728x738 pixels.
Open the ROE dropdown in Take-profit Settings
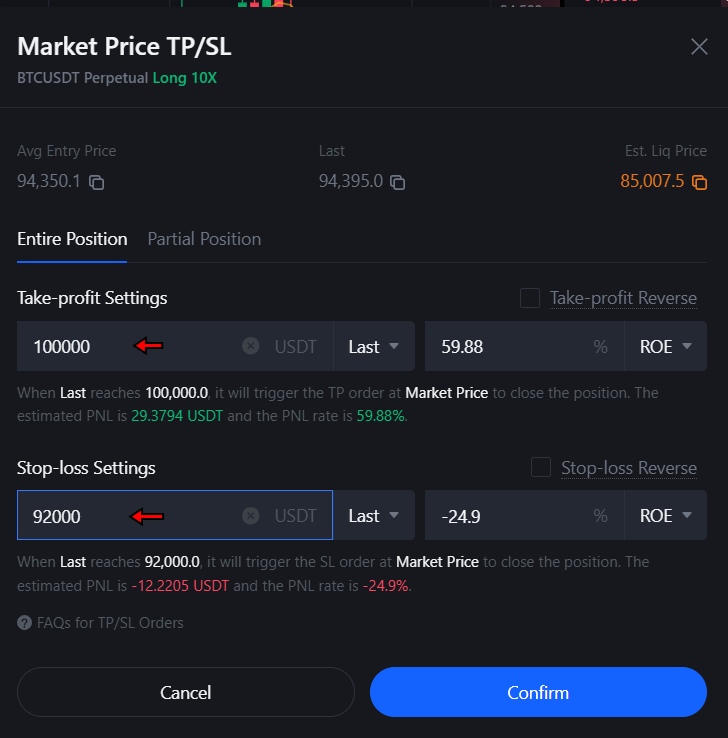click(664, 344)
